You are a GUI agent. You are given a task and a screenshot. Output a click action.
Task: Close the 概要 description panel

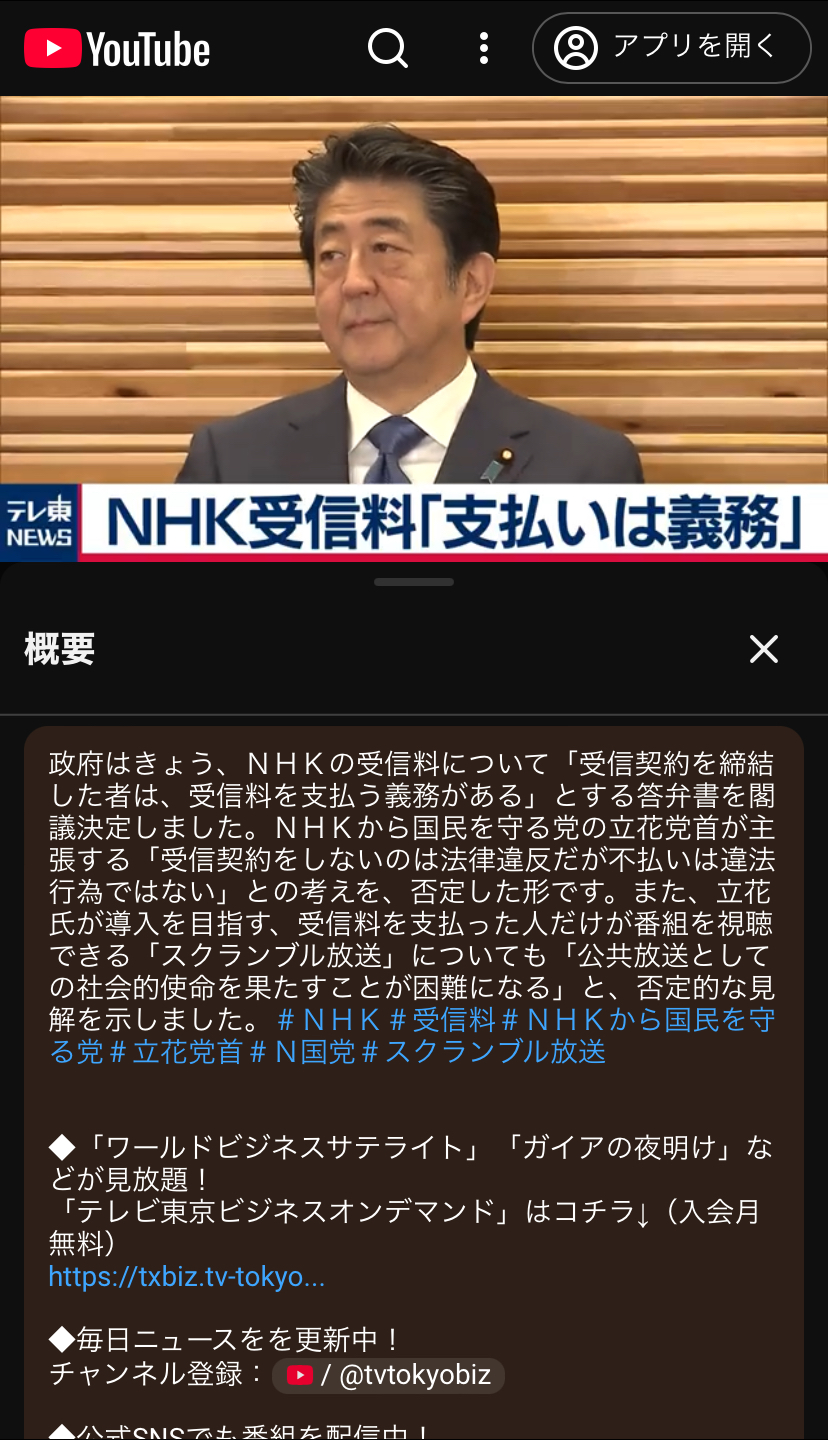pos(764,650)
